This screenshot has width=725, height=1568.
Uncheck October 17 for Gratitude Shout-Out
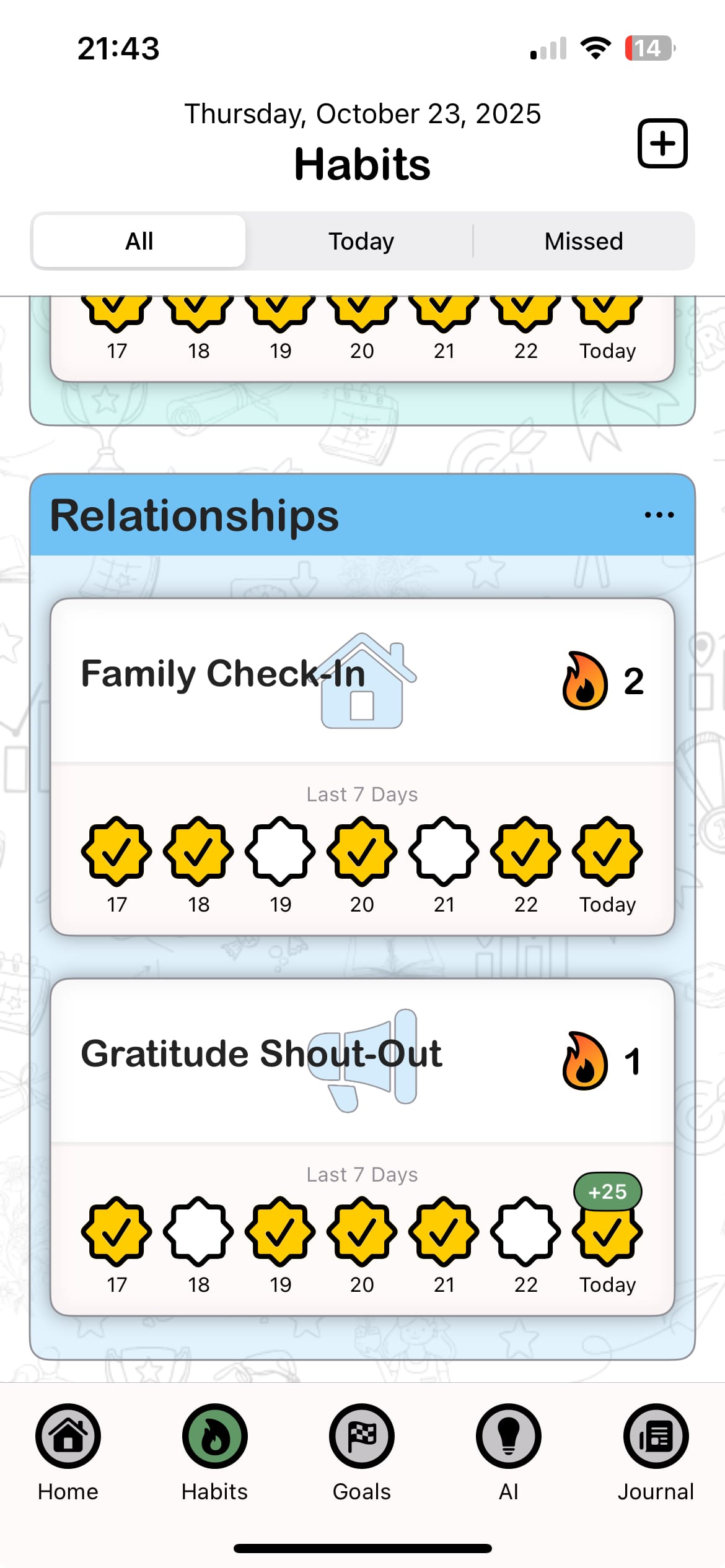116,1232
